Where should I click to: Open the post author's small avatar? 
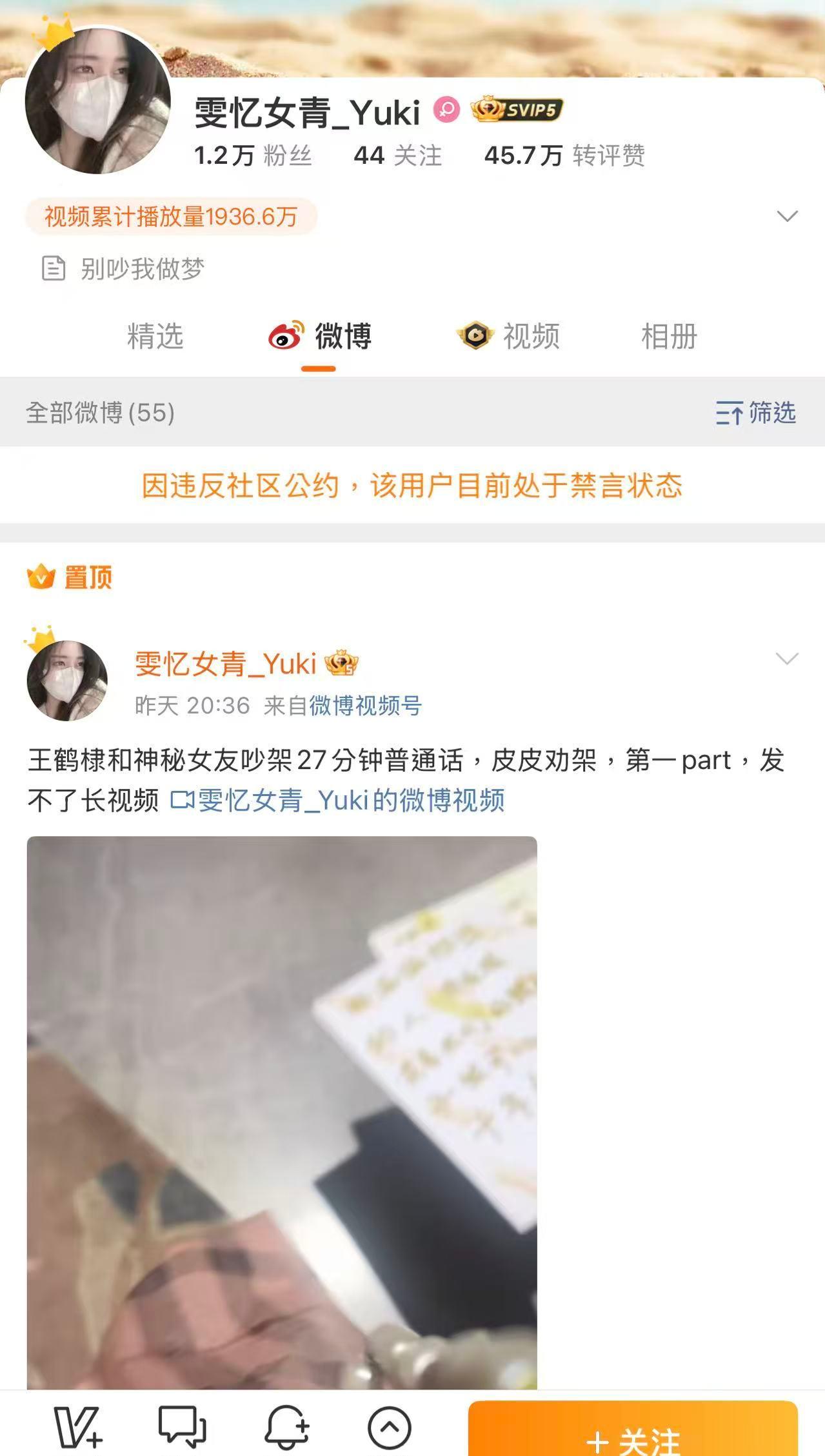(x=67, y=680)
